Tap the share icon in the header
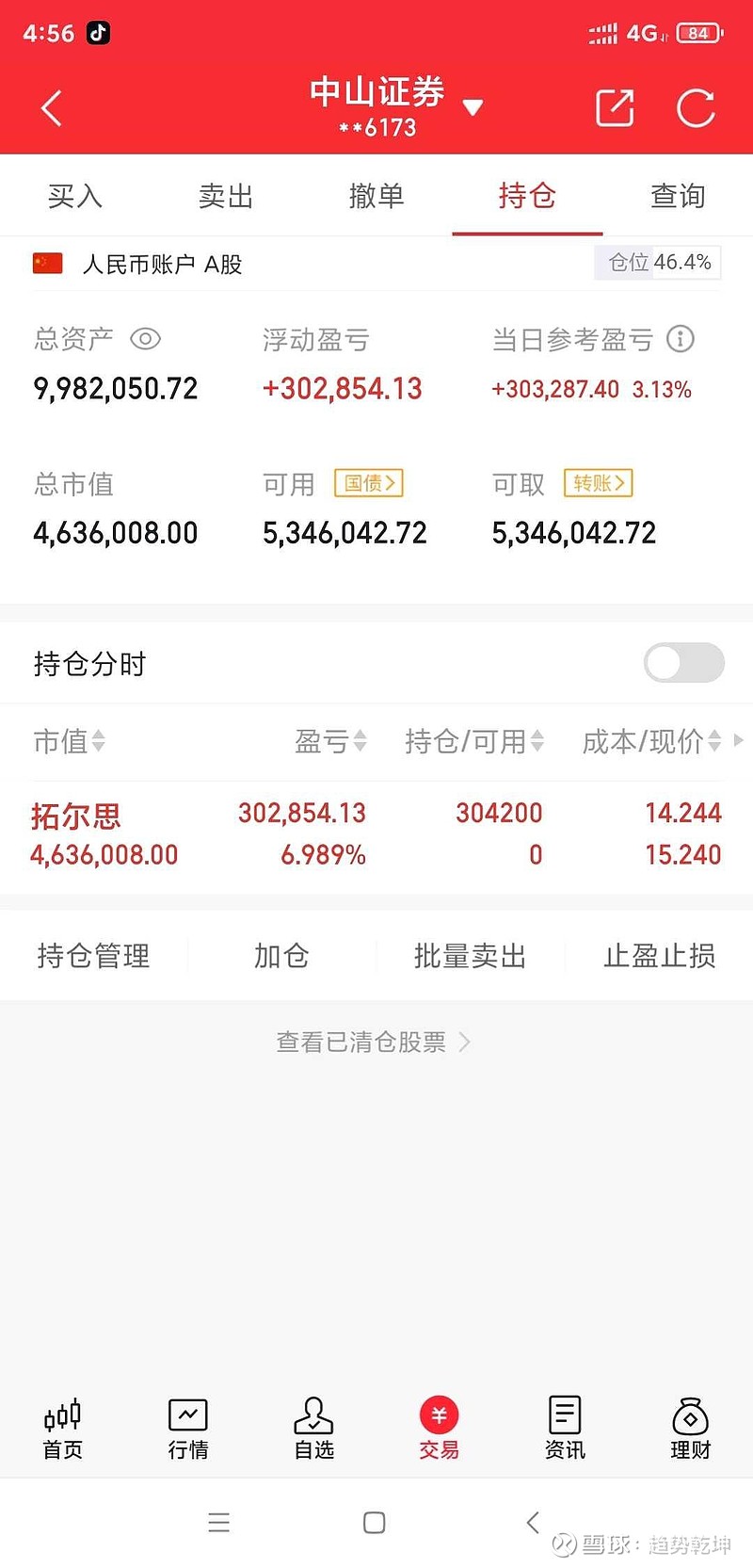 [614, 107]
